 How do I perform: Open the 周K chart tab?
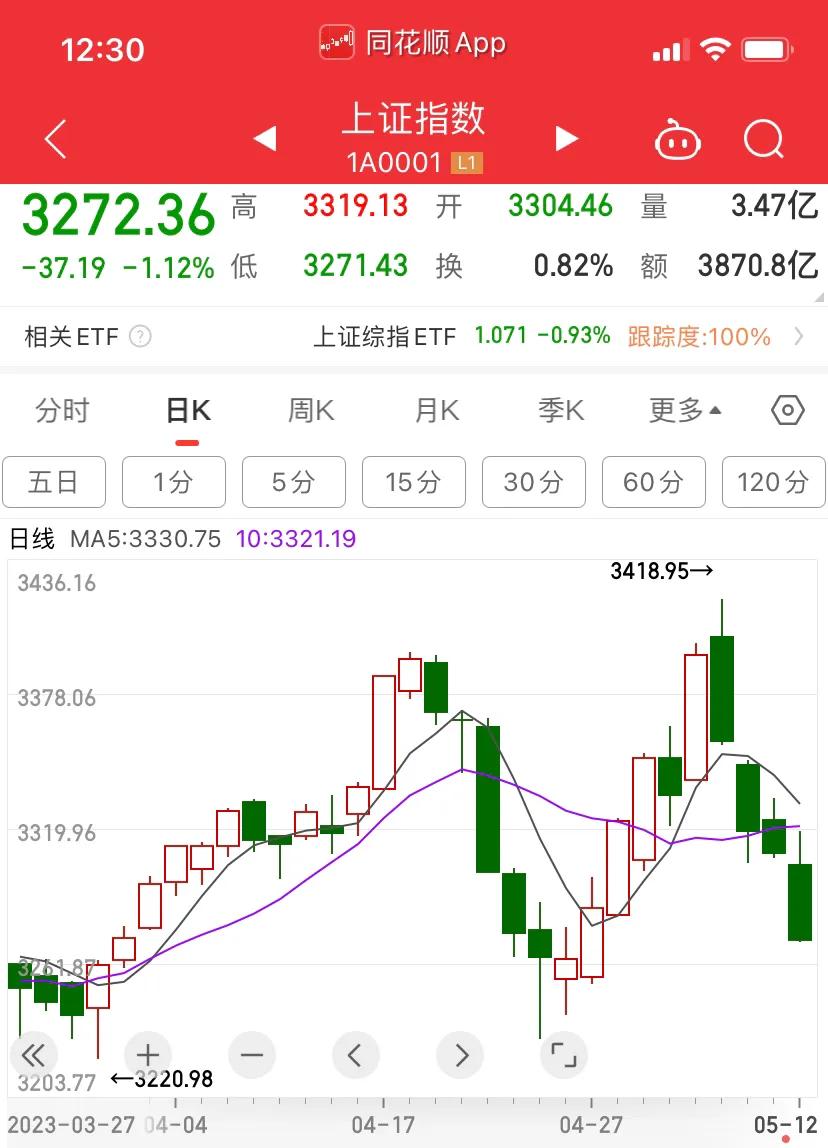point(309,410)
